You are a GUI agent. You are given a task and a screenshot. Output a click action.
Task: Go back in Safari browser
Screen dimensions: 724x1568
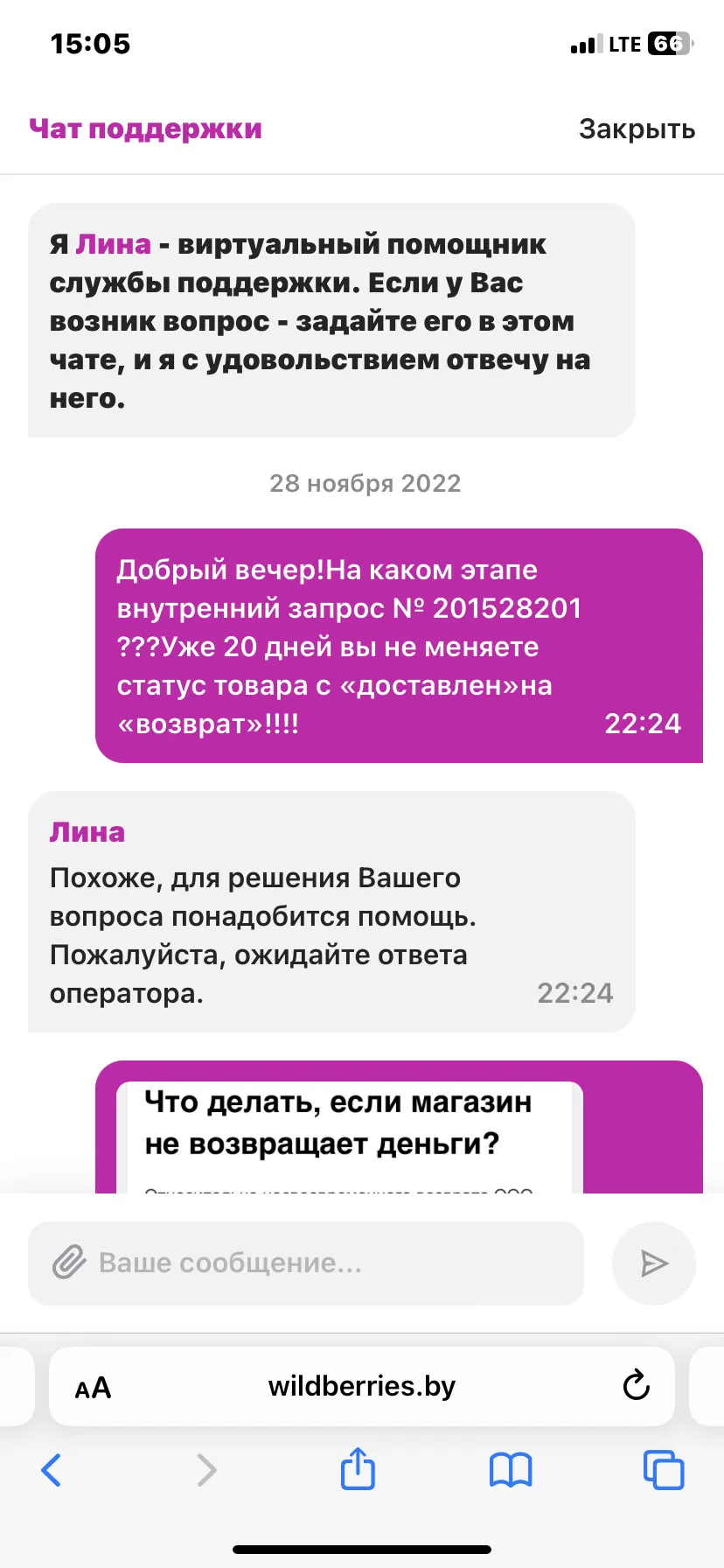52,1470
